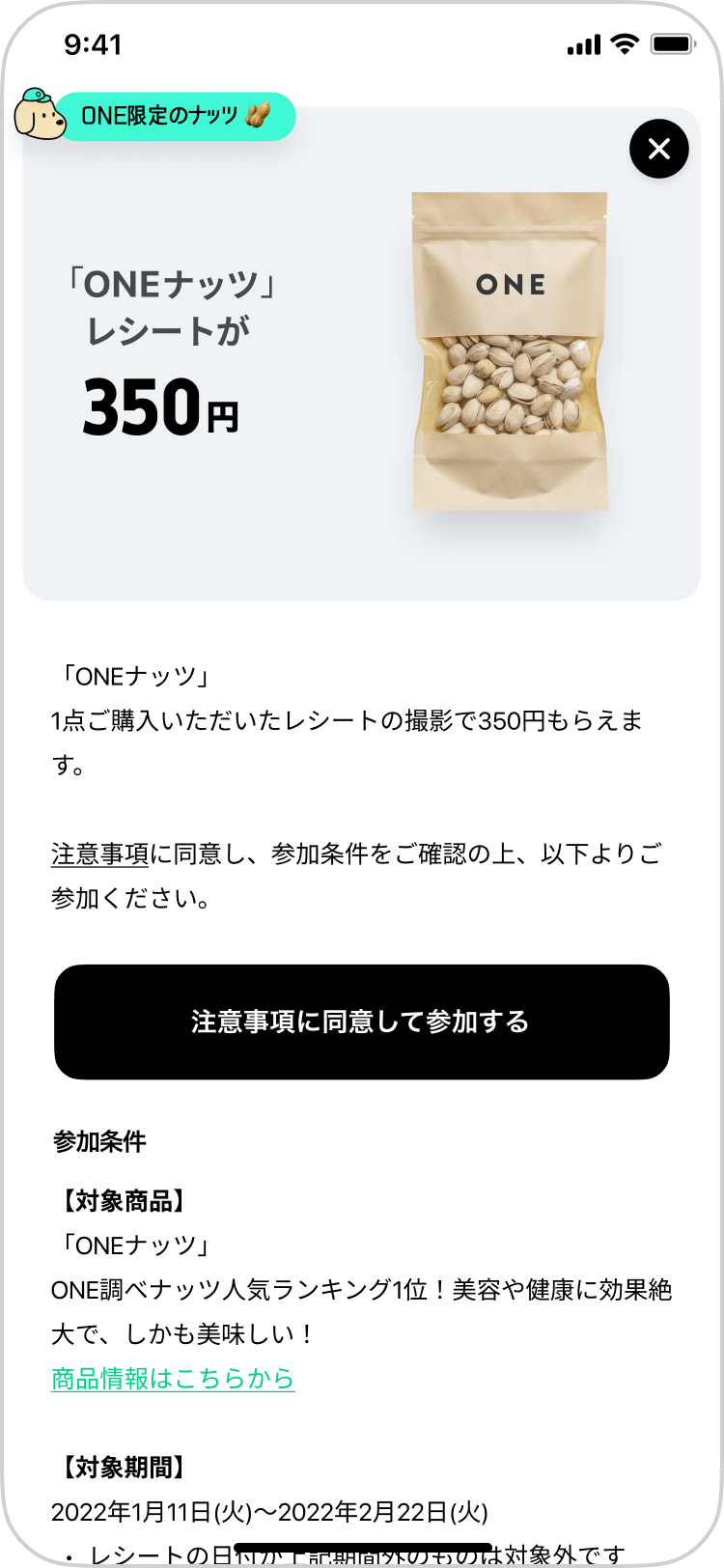Tap 注意事項に同意して参加する button
The width and height of the screenshot is (724, 1568).
pyautogui.click(x=361, y=1022)
